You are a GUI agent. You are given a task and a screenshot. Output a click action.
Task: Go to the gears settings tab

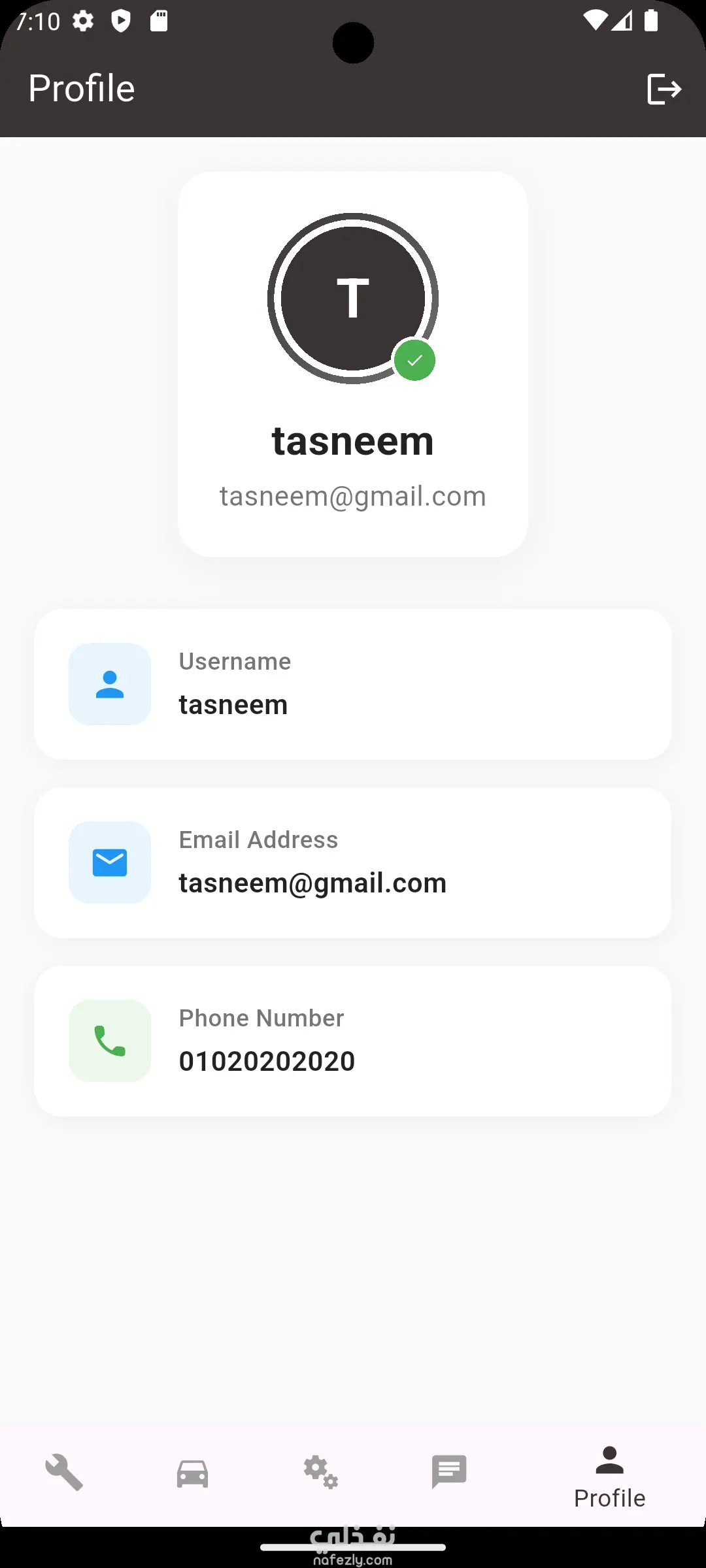[x=320, y=1473]
